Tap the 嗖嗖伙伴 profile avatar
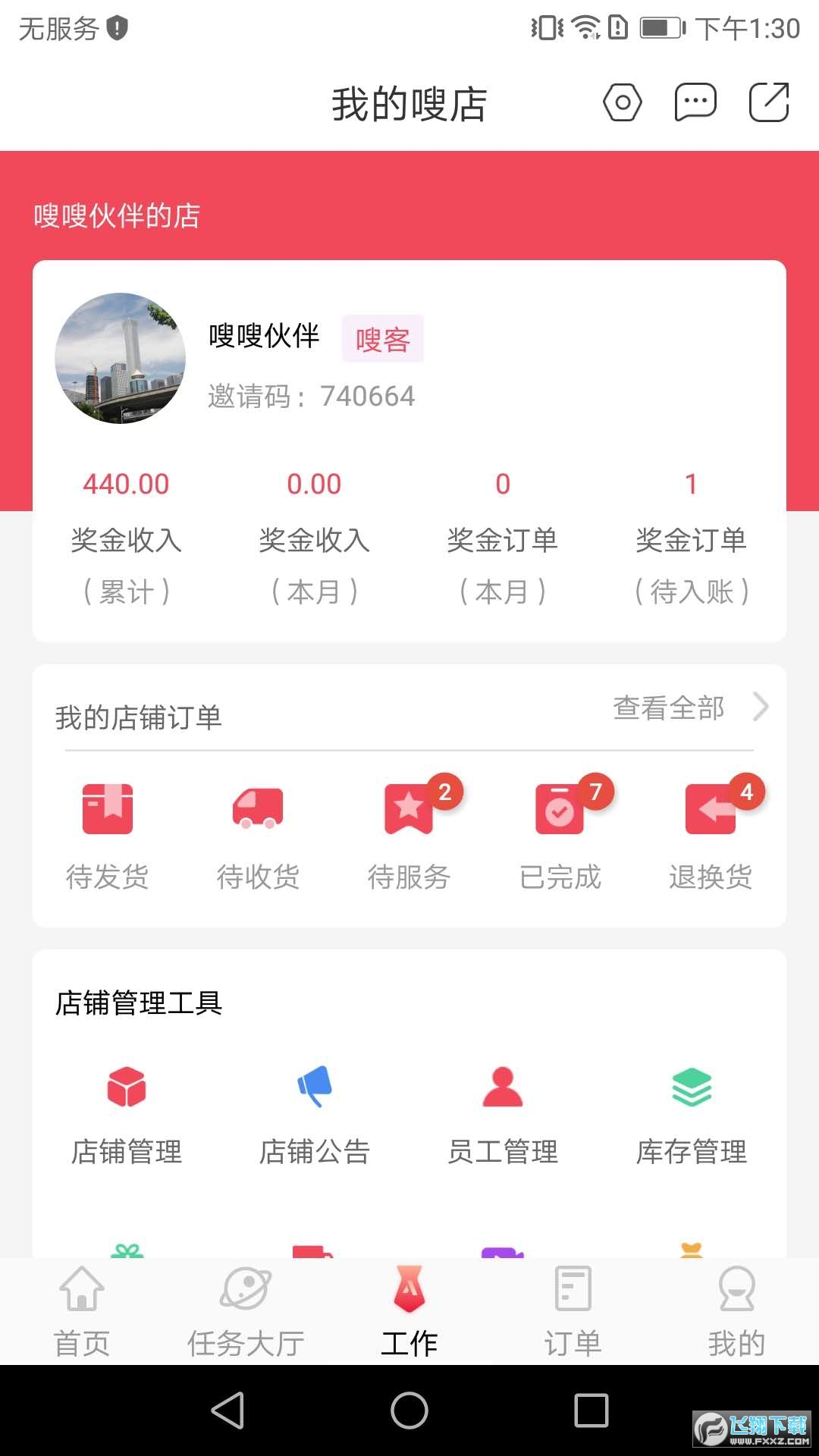Screen dimensions: 819x1456 pyautogui.click(x=121, y=358)
